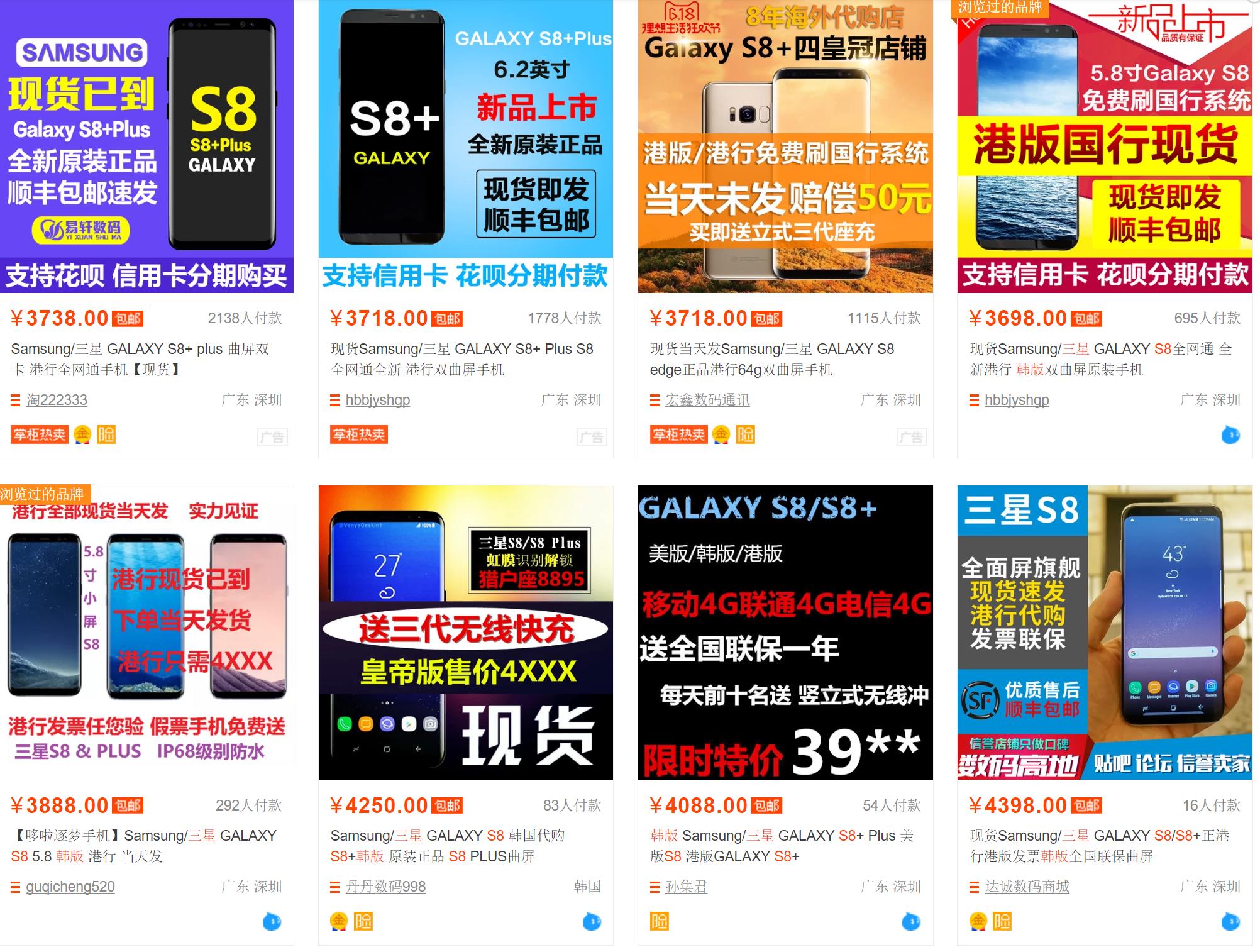The image size is (1260, 952).
Task: Visit the shop 宏鑫数码通讯
Action: tap(707, 400)
